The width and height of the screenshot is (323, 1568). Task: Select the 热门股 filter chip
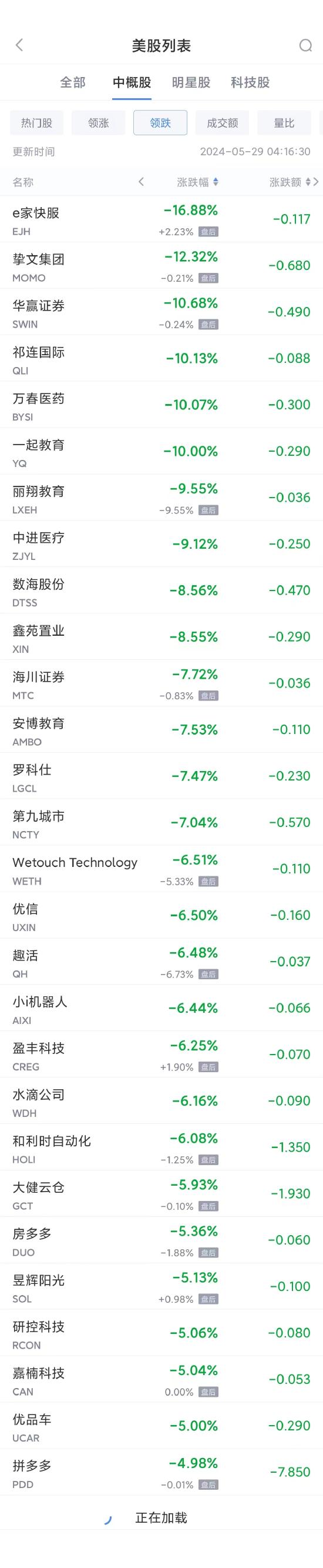click(x=36, y=123)
